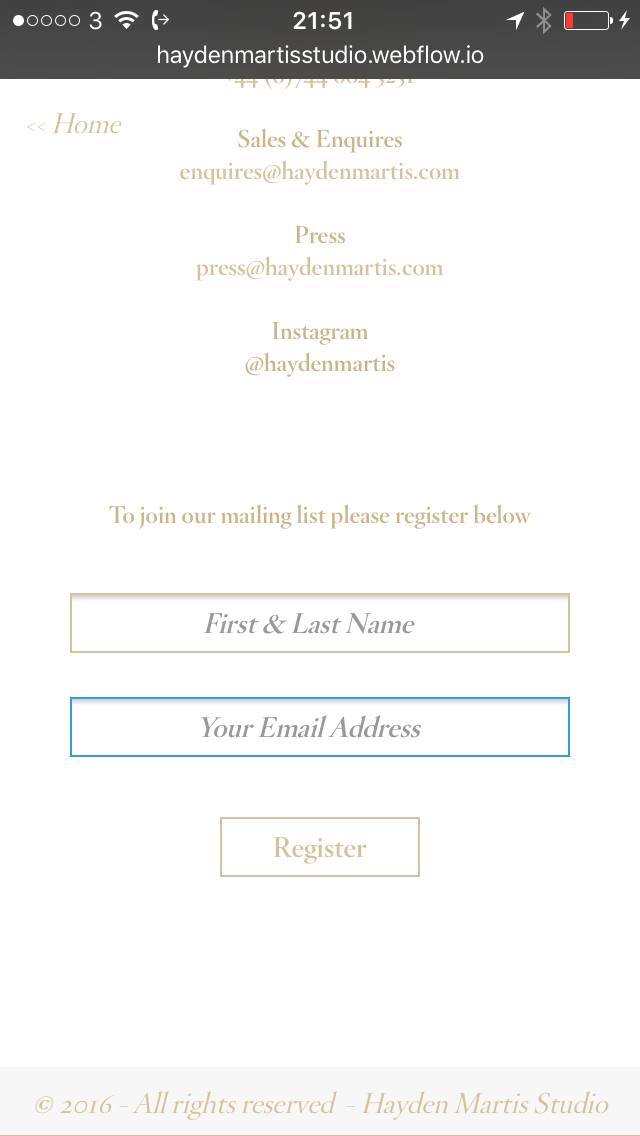Tap the enquires@haydenmartis.com email link
Screen dimensions: 640x1136
pyautogui.click(x=320, y=172)
